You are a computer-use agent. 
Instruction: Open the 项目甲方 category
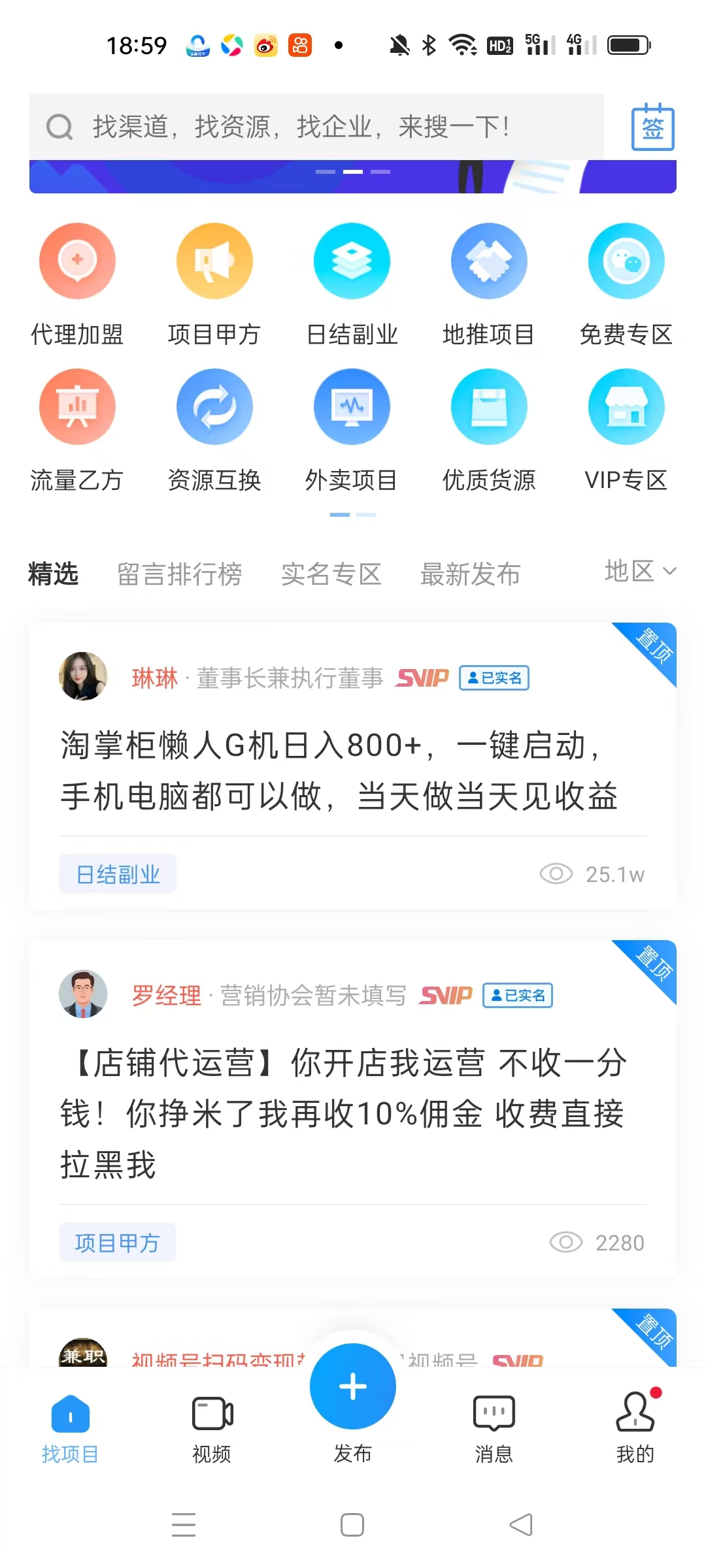pos(214,261)
